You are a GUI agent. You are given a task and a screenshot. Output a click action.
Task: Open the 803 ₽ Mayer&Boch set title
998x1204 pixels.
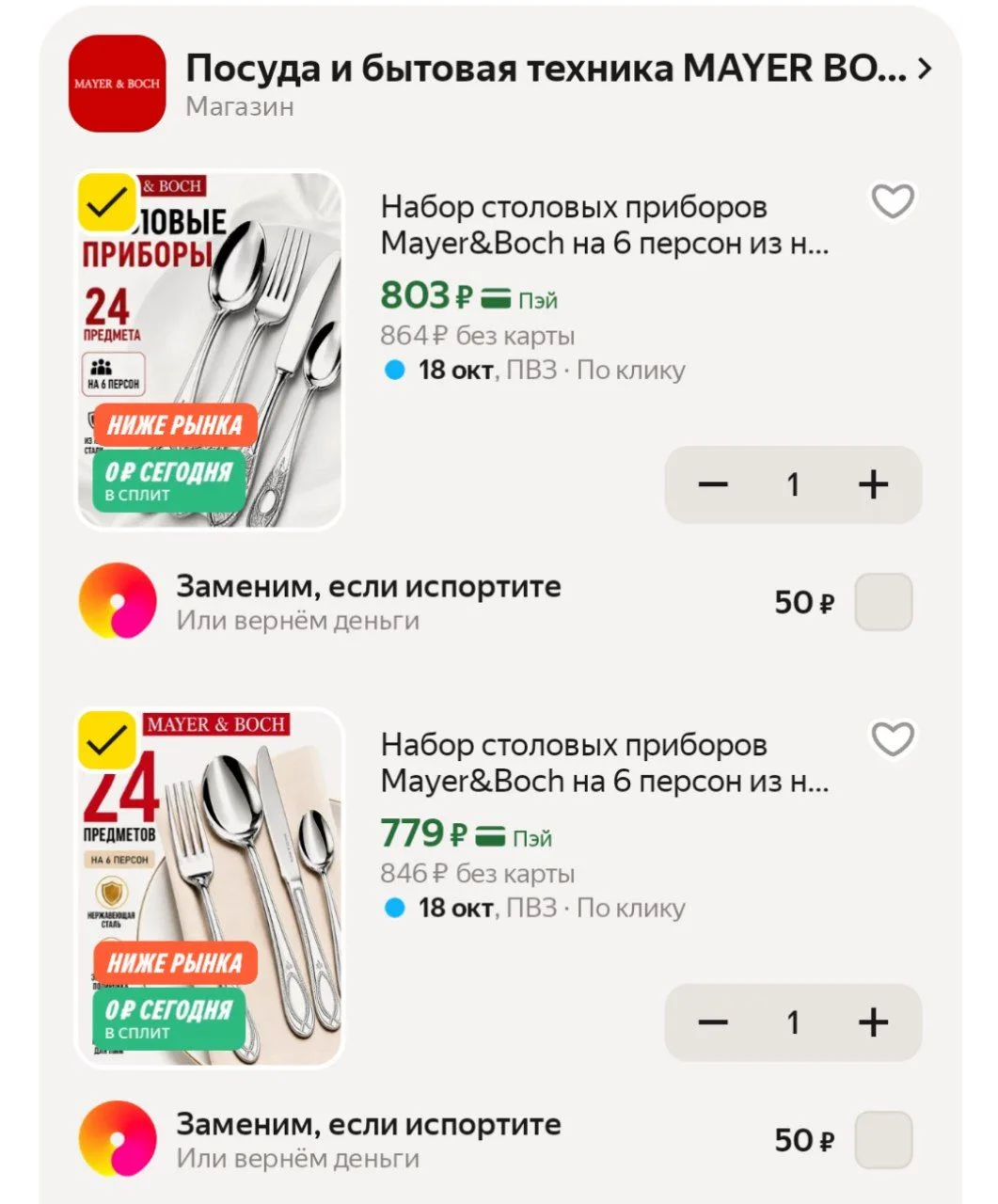pos(605,225)
